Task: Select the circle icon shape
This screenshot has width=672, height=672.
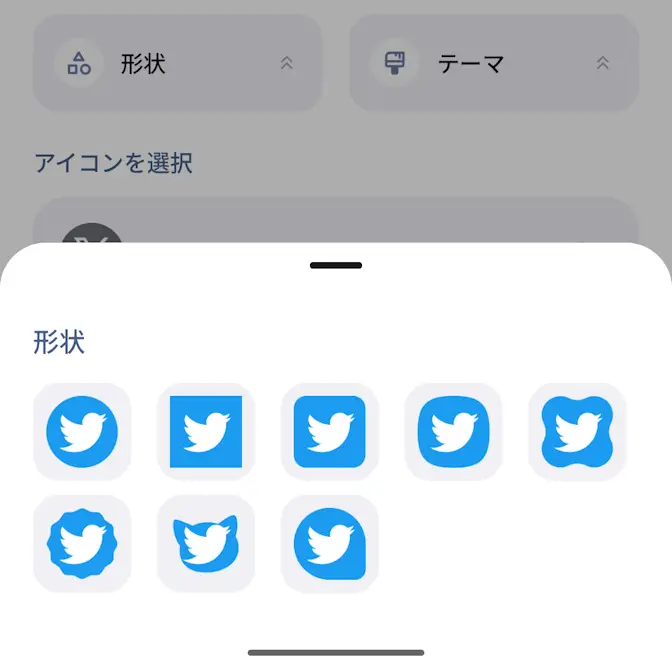Action: tap(82, 432)
